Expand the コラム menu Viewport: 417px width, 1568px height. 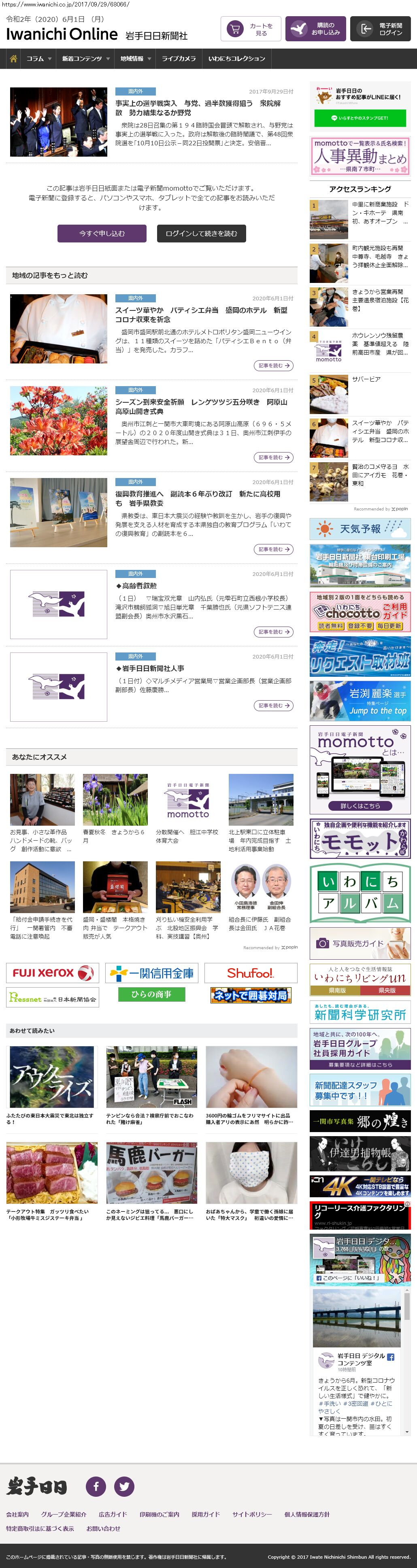[x=38, y=58]
